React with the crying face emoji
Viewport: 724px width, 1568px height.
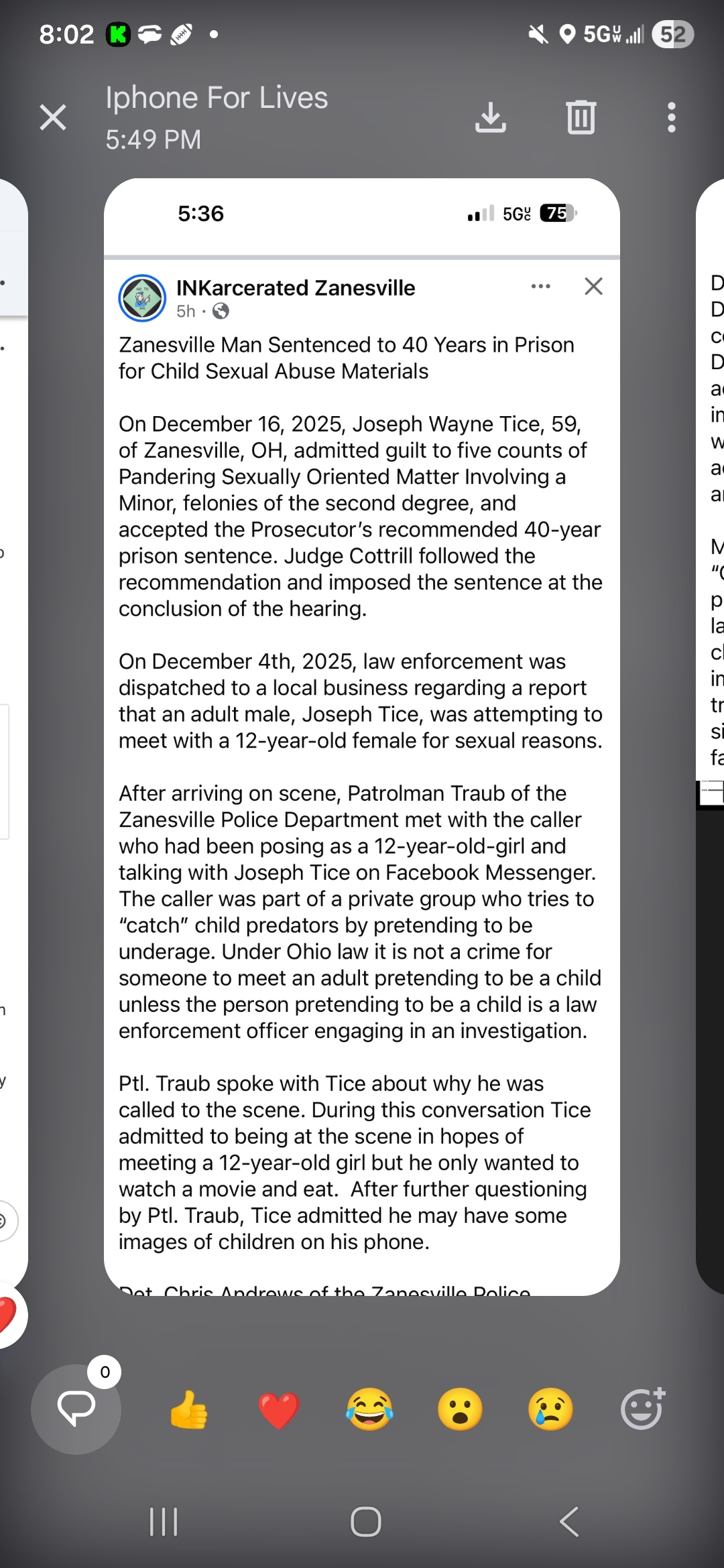[x=550, y=1409]
